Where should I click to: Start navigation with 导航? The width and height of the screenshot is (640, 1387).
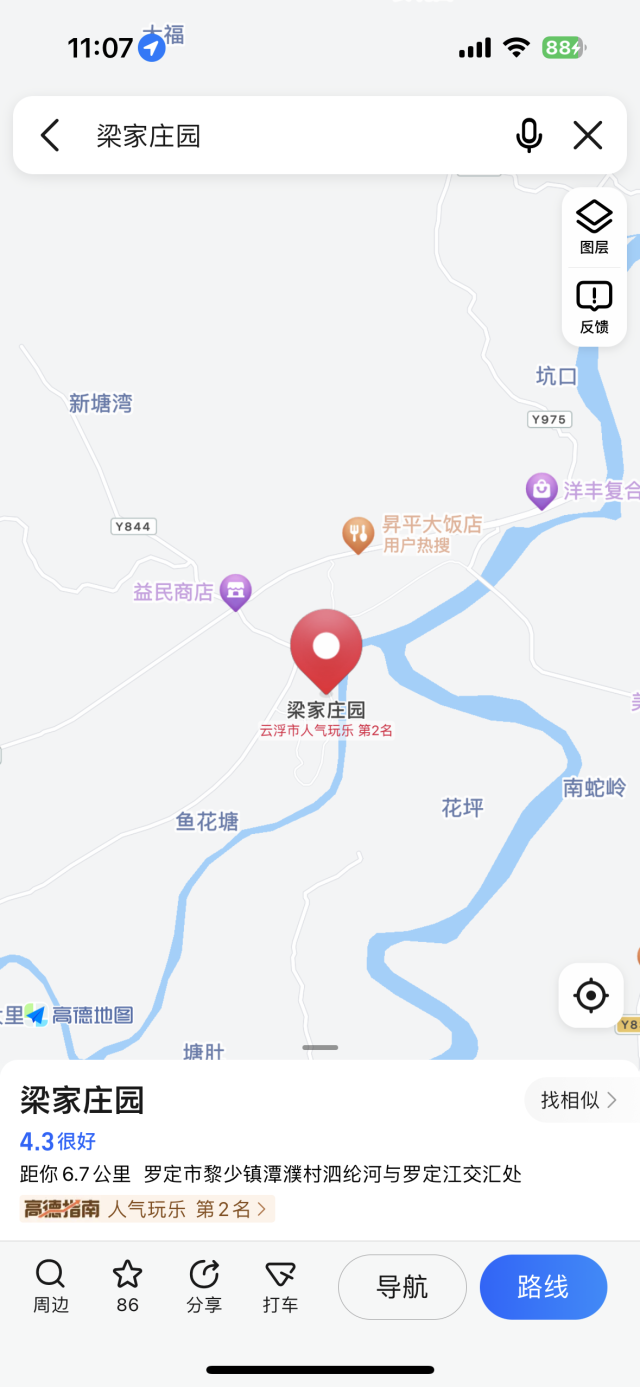point(402,1287)
